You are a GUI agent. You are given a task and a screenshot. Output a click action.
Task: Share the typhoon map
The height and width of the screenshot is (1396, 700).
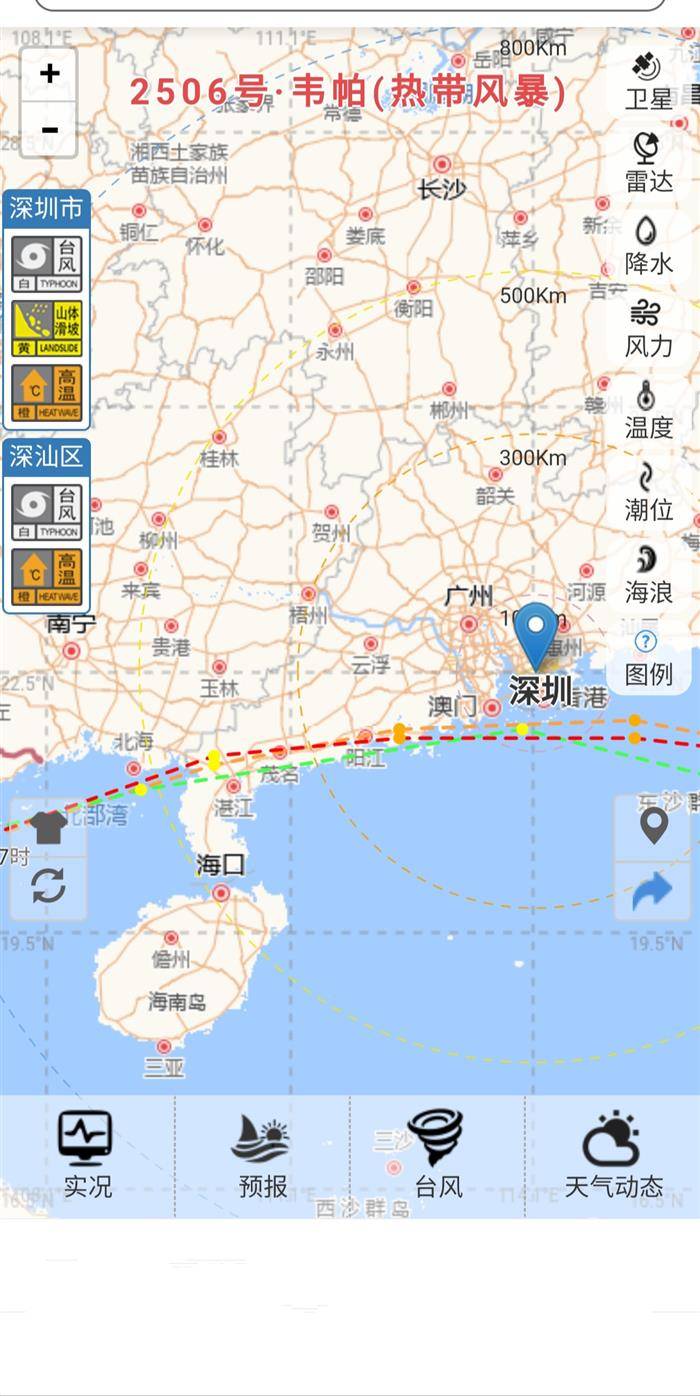pos(653,889)
